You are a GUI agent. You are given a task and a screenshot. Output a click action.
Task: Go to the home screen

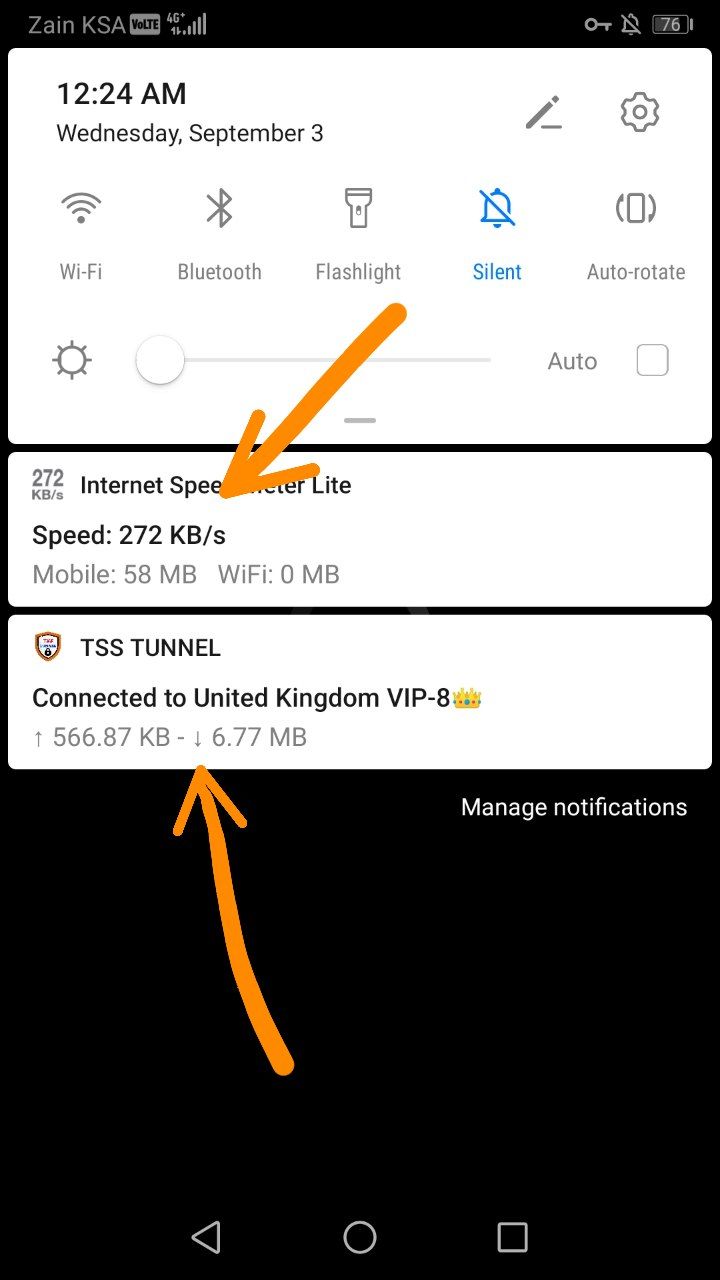point(360,1238)
